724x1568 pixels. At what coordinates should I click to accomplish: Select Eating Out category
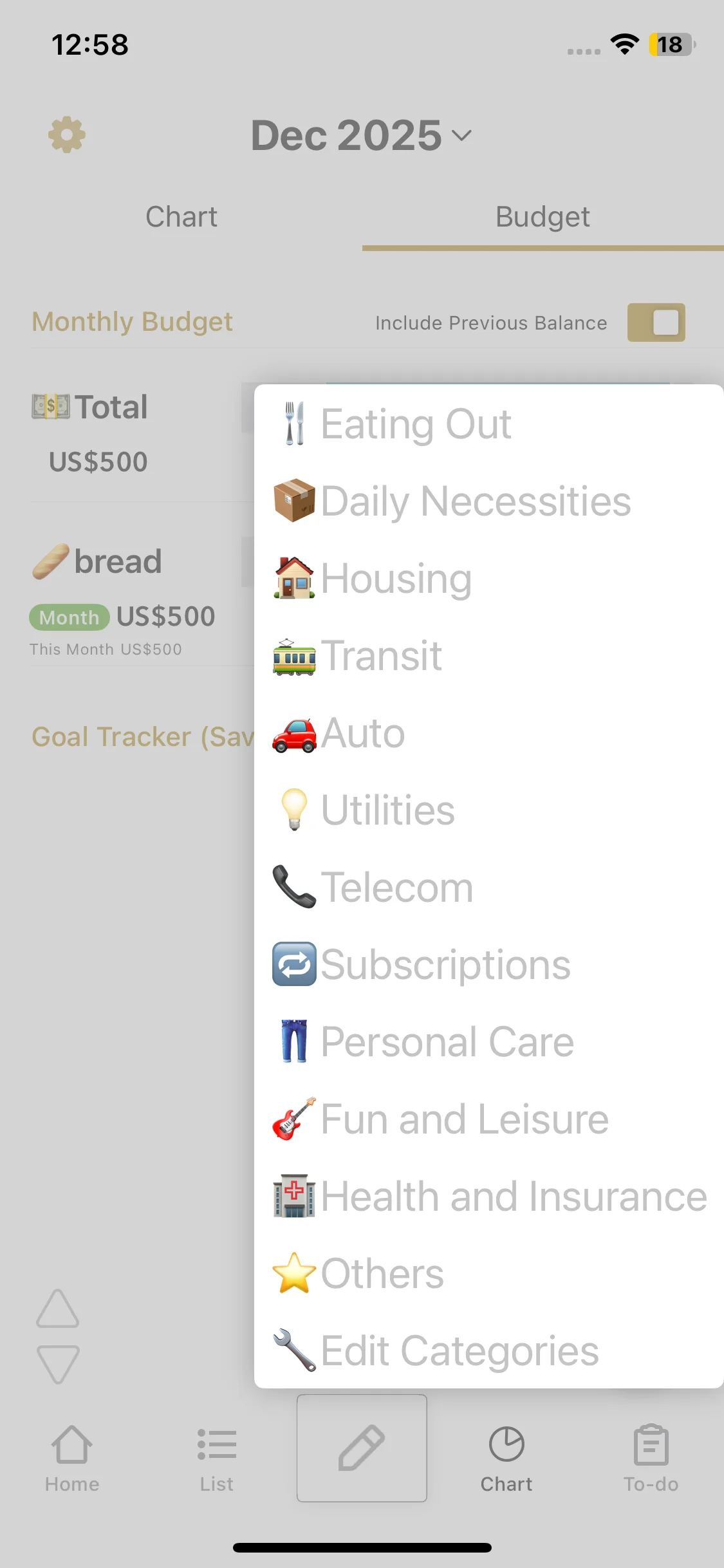(416, 424)
